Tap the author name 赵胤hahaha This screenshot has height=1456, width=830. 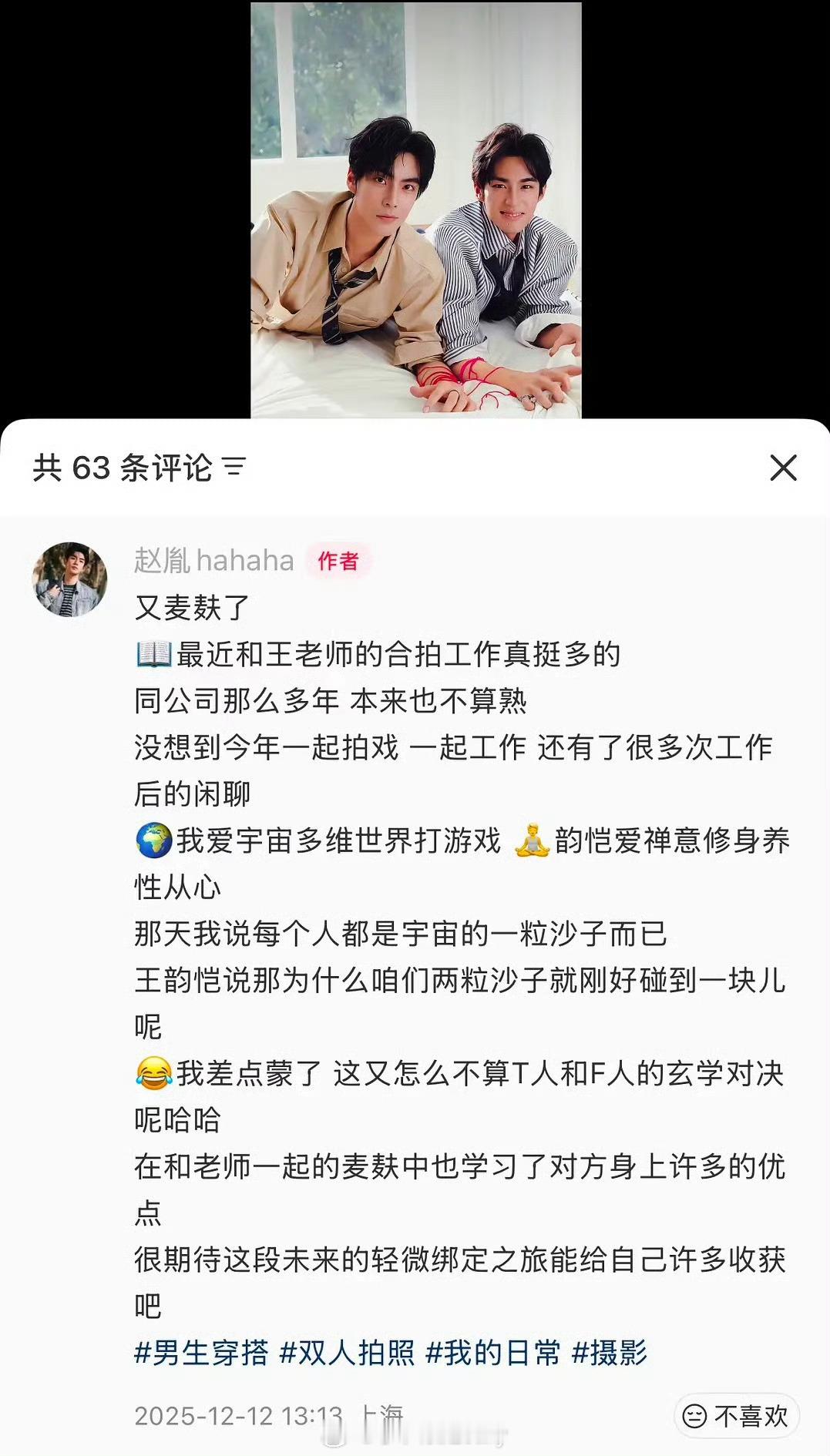[x=212, y=560]
